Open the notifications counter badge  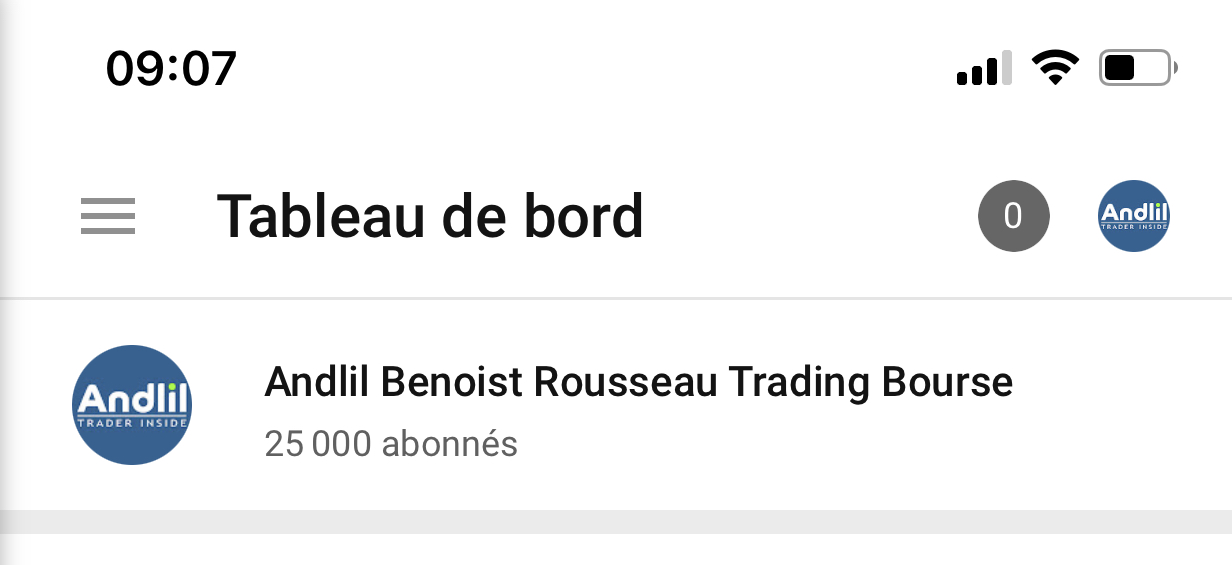[x=1013, y=216]
